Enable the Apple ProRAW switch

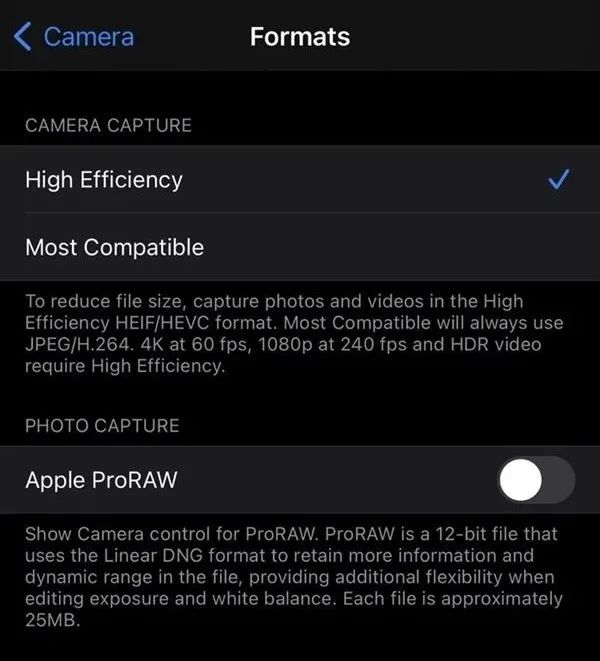[536, 480]
